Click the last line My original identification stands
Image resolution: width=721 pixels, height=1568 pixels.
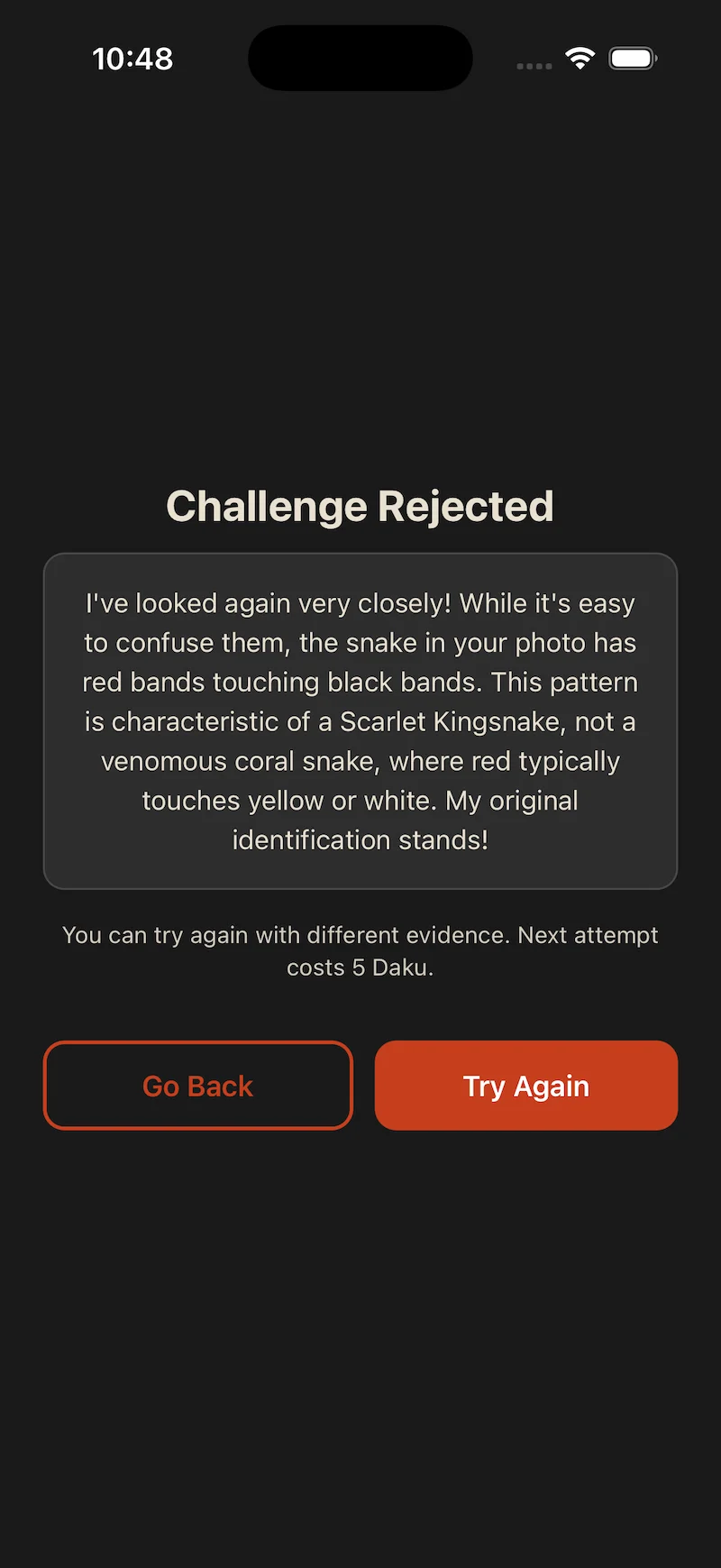coord(360,839)
